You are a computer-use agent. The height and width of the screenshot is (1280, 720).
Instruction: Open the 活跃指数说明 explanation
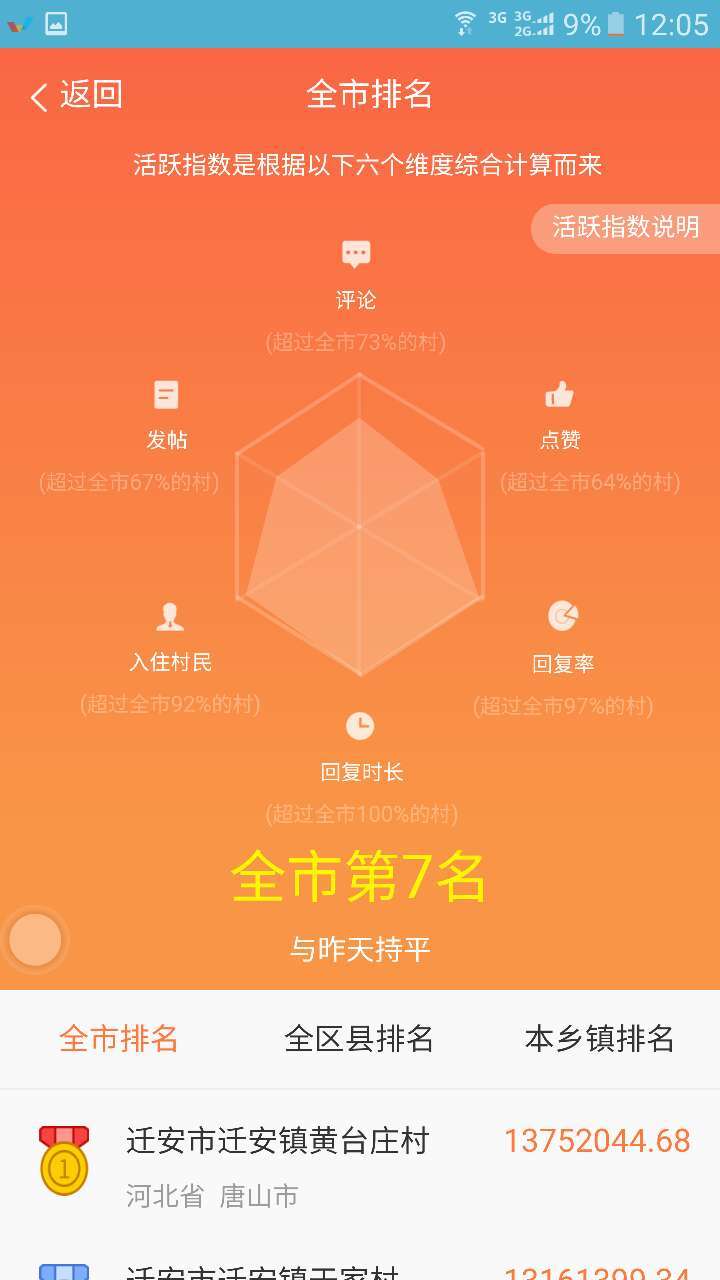pyautogui.click(x=626, y=228)
